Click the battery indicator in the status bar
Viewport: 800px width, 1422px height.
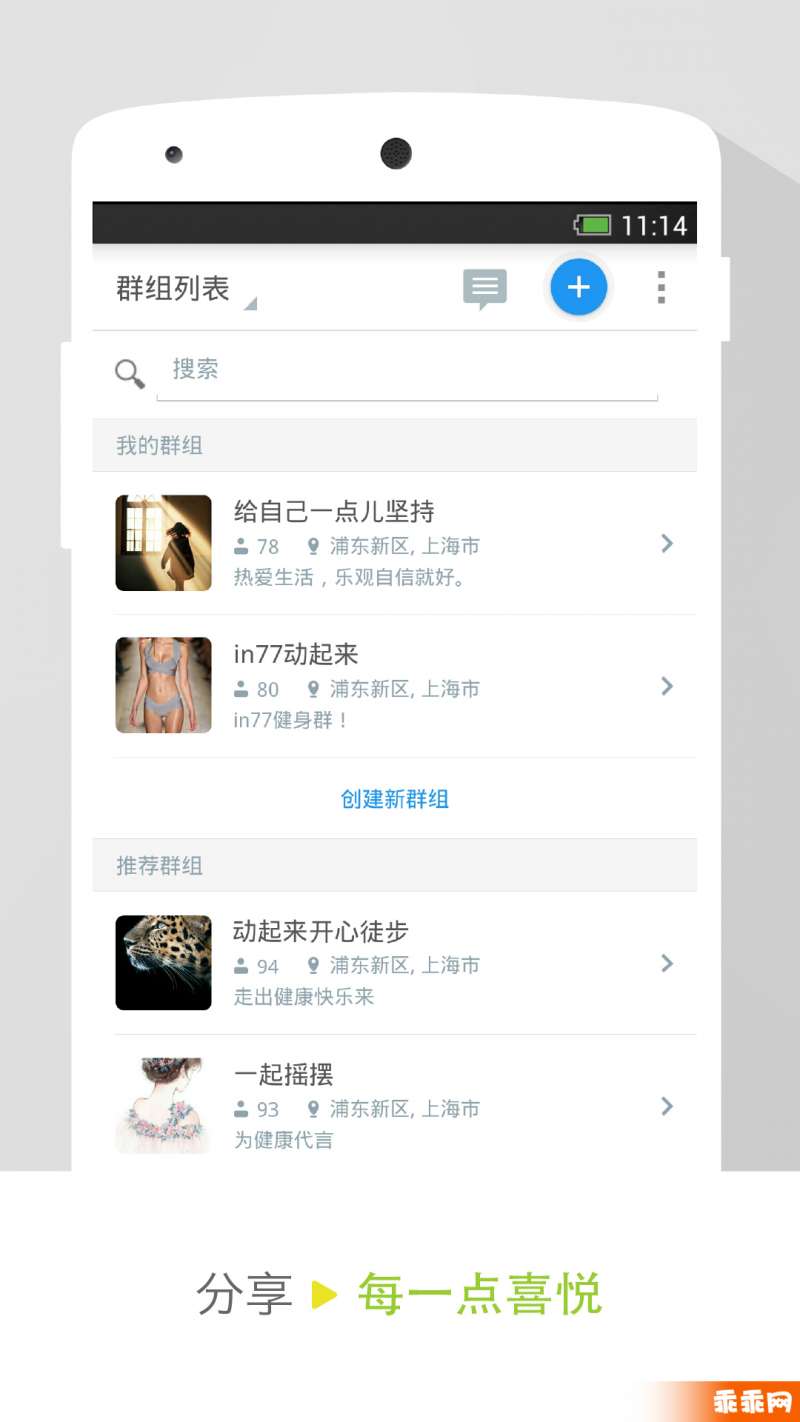tap(594, 225)
